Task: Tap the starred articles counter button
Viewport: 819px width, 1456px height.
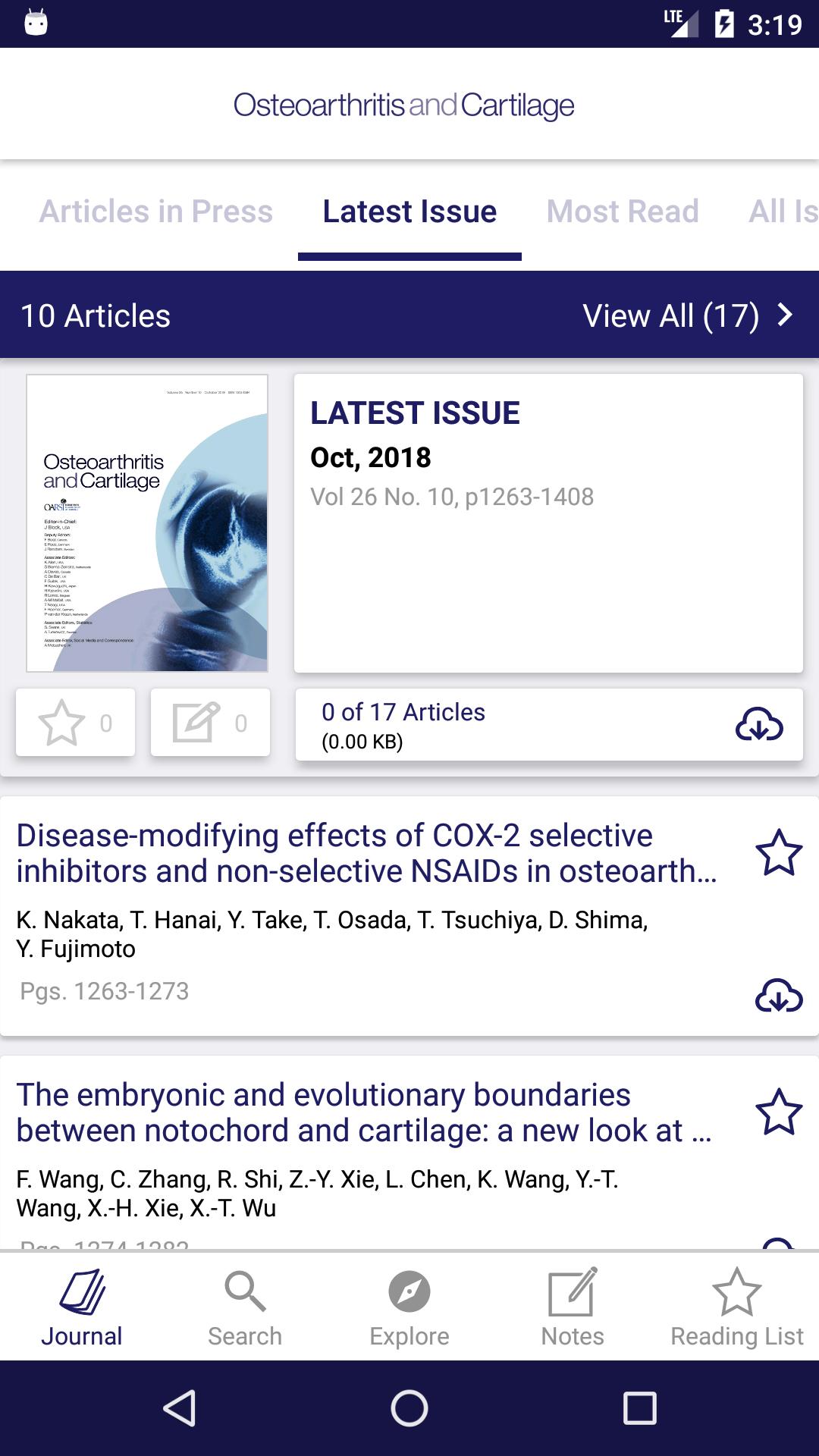Action: (75, 723)
